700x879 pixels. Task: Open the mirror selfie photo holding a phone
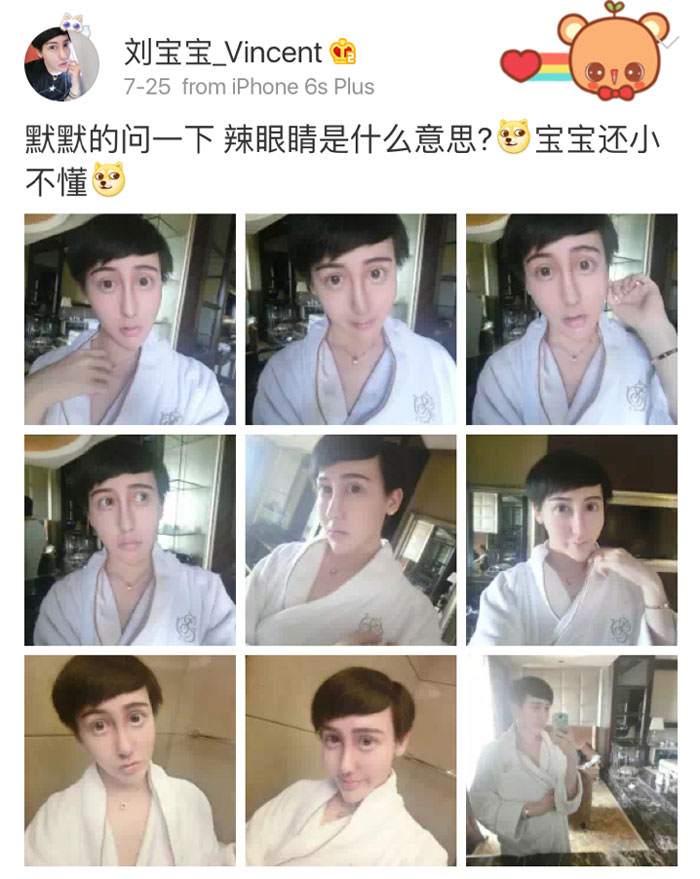pyautogui.click(x=571, y=760)
